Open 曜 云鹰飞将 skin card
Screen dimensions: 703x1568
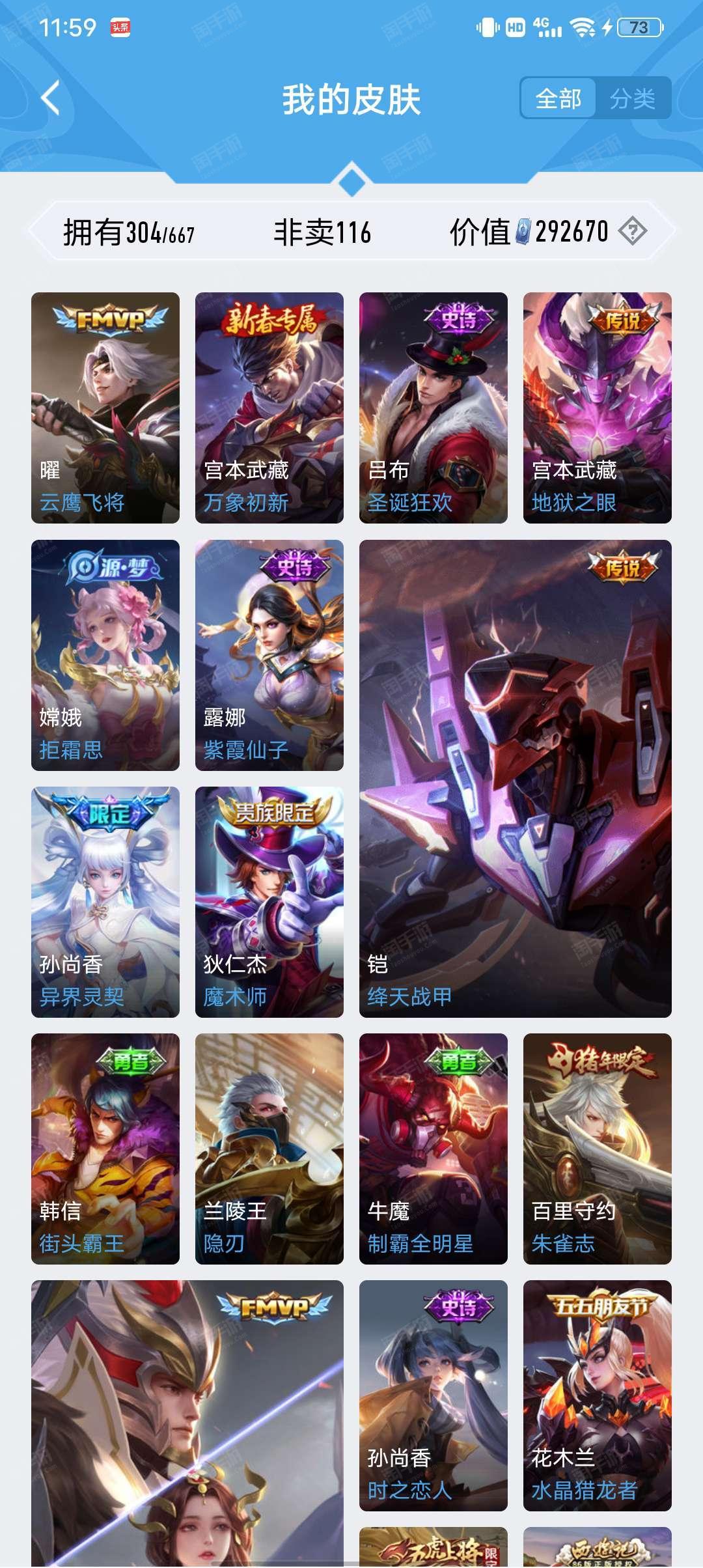tap(105, 408)
